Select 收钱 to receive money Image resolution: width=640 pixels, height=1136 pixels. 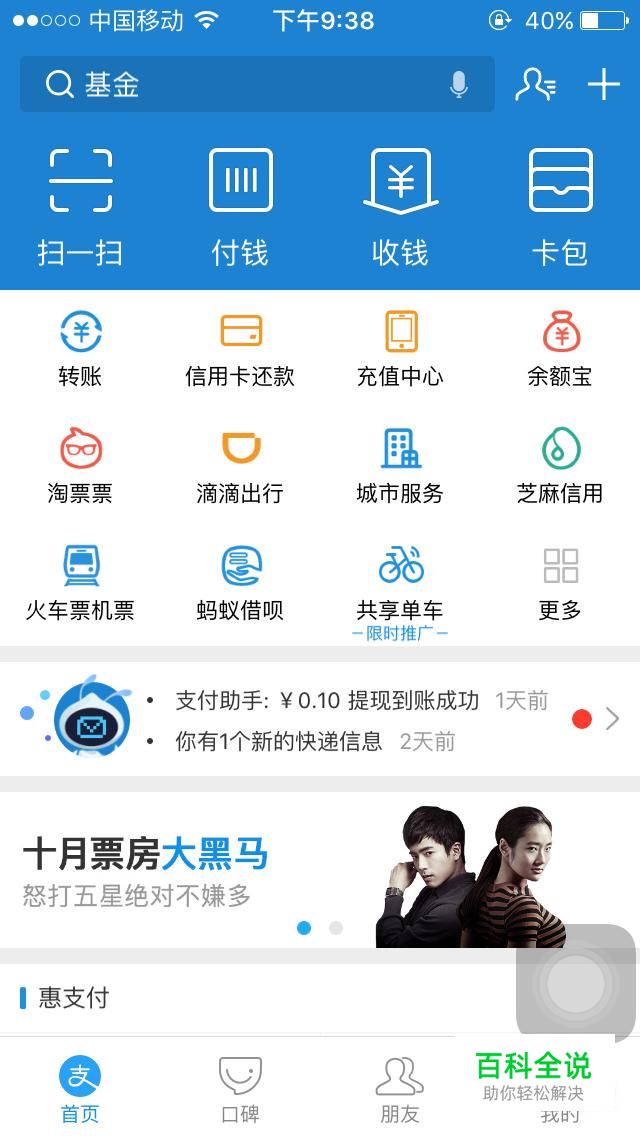400,205
